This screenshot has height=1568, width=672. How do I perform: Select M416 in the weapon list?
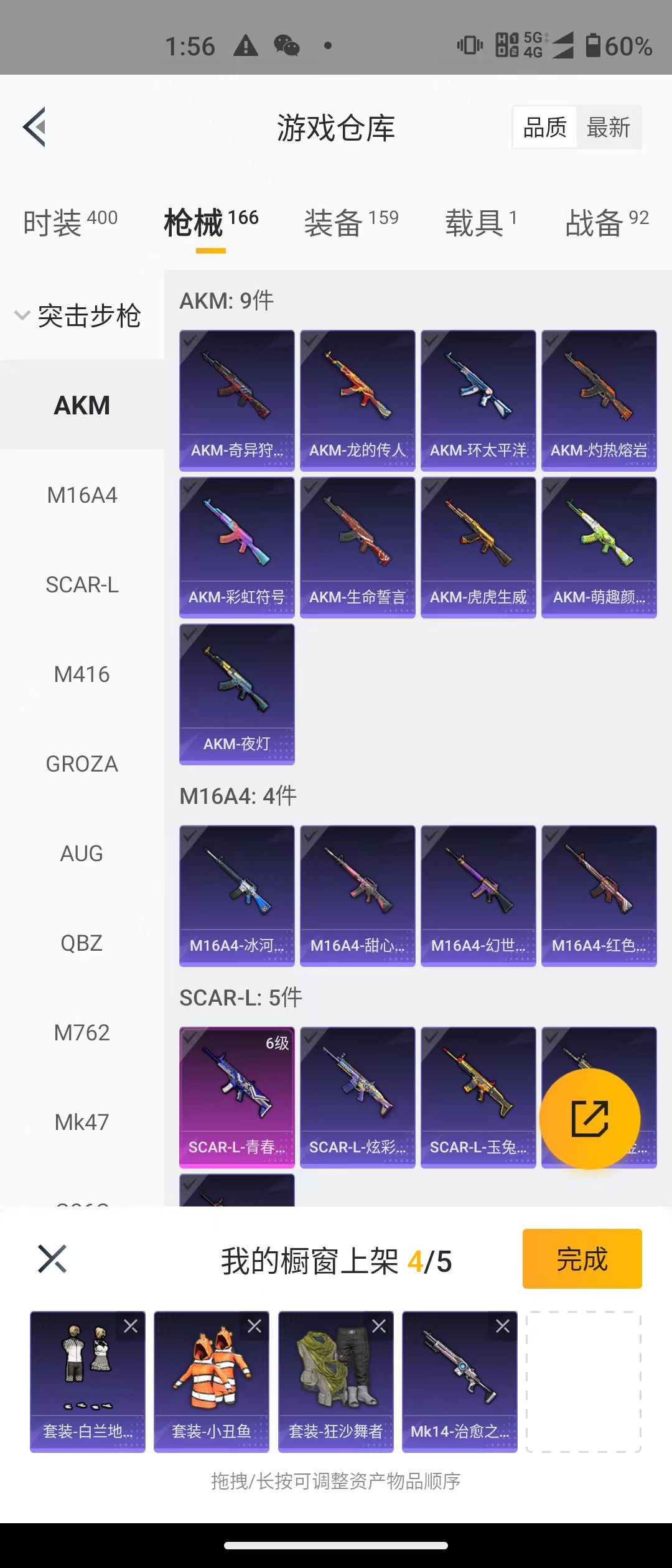(82, 674)
